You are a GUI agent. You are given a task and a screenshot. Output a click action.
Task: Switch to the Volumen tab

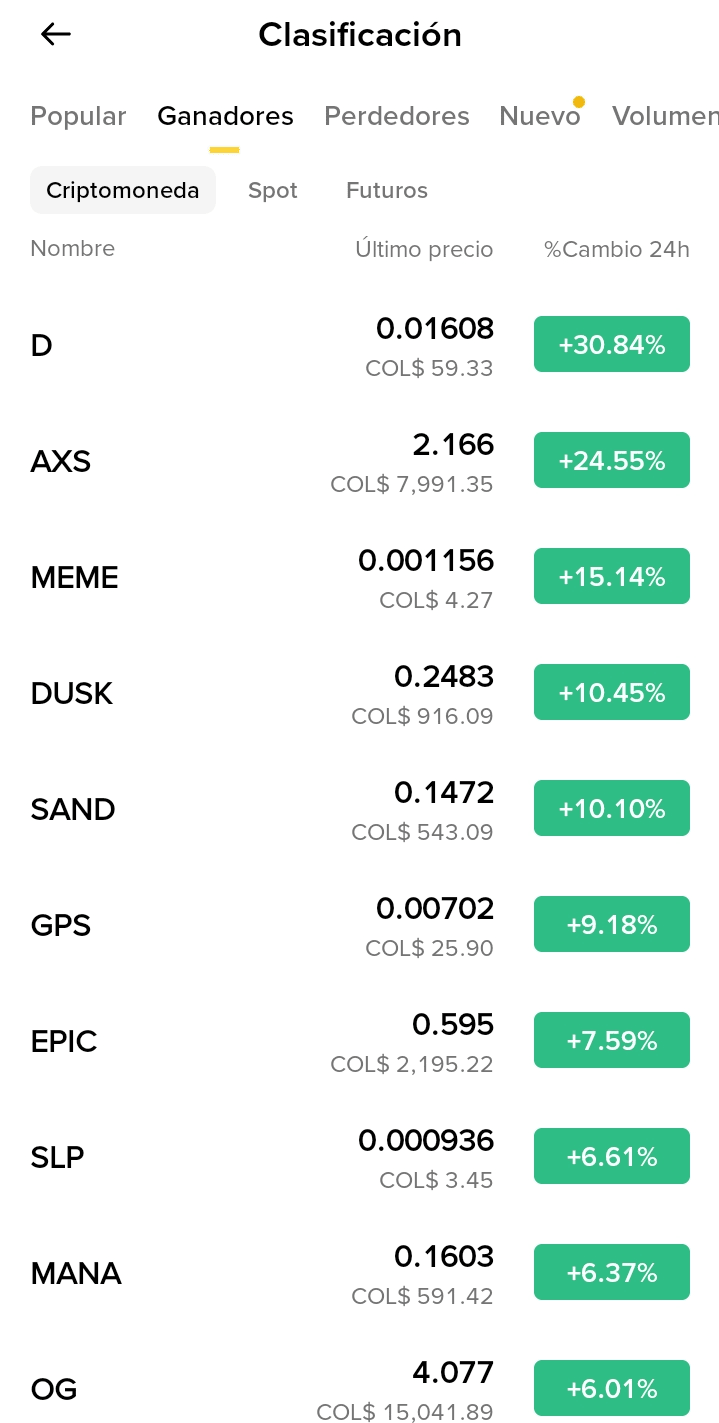[664, 116]
